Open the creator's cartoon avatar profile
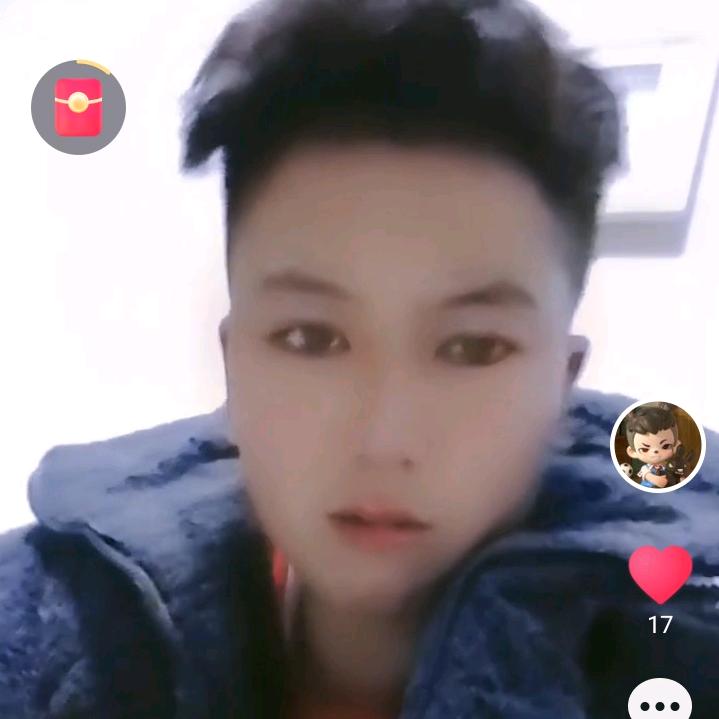 pos(657,446)
